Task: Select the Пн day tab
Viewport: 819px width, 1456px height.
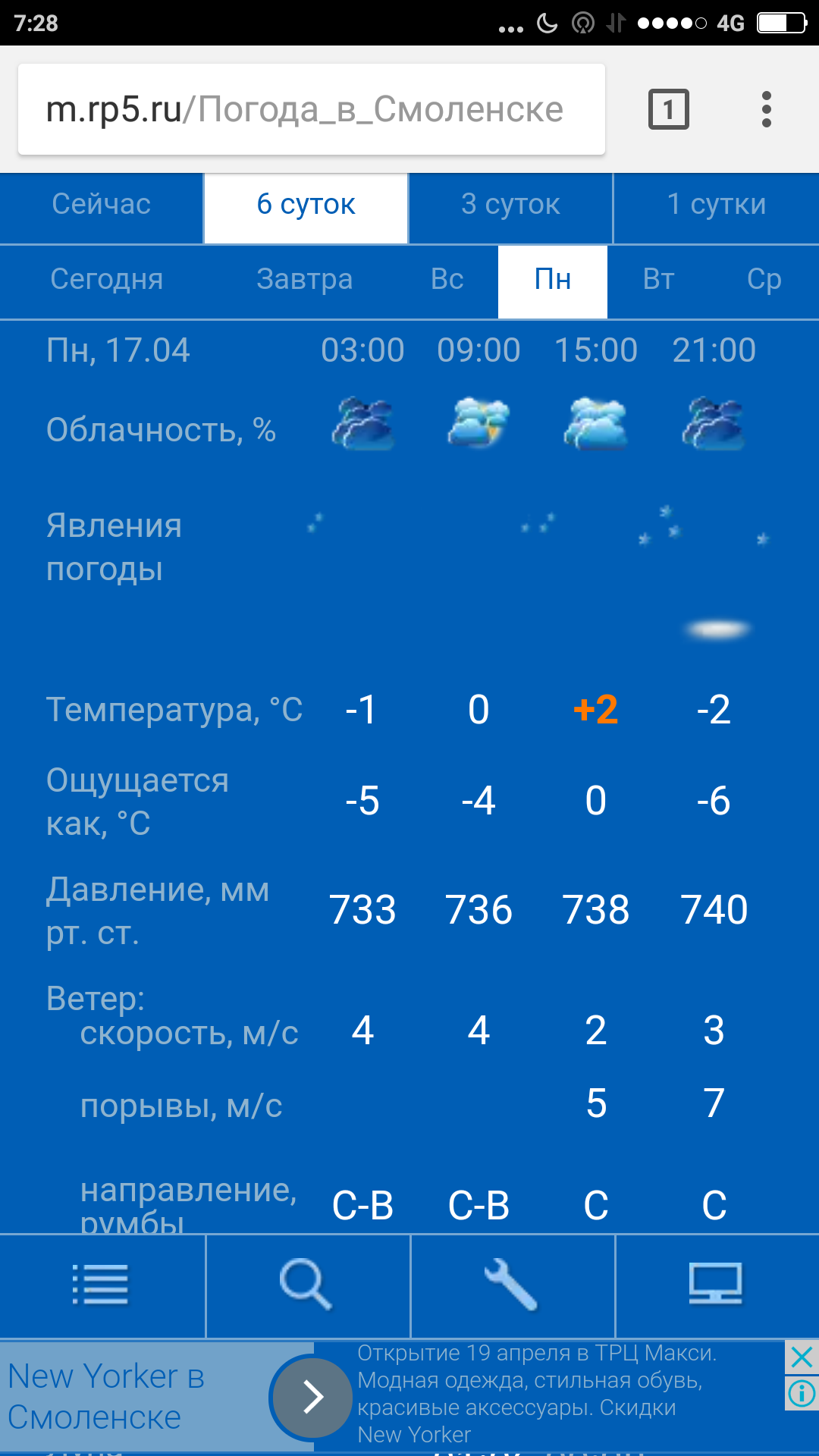Action: tap(552, 280)
